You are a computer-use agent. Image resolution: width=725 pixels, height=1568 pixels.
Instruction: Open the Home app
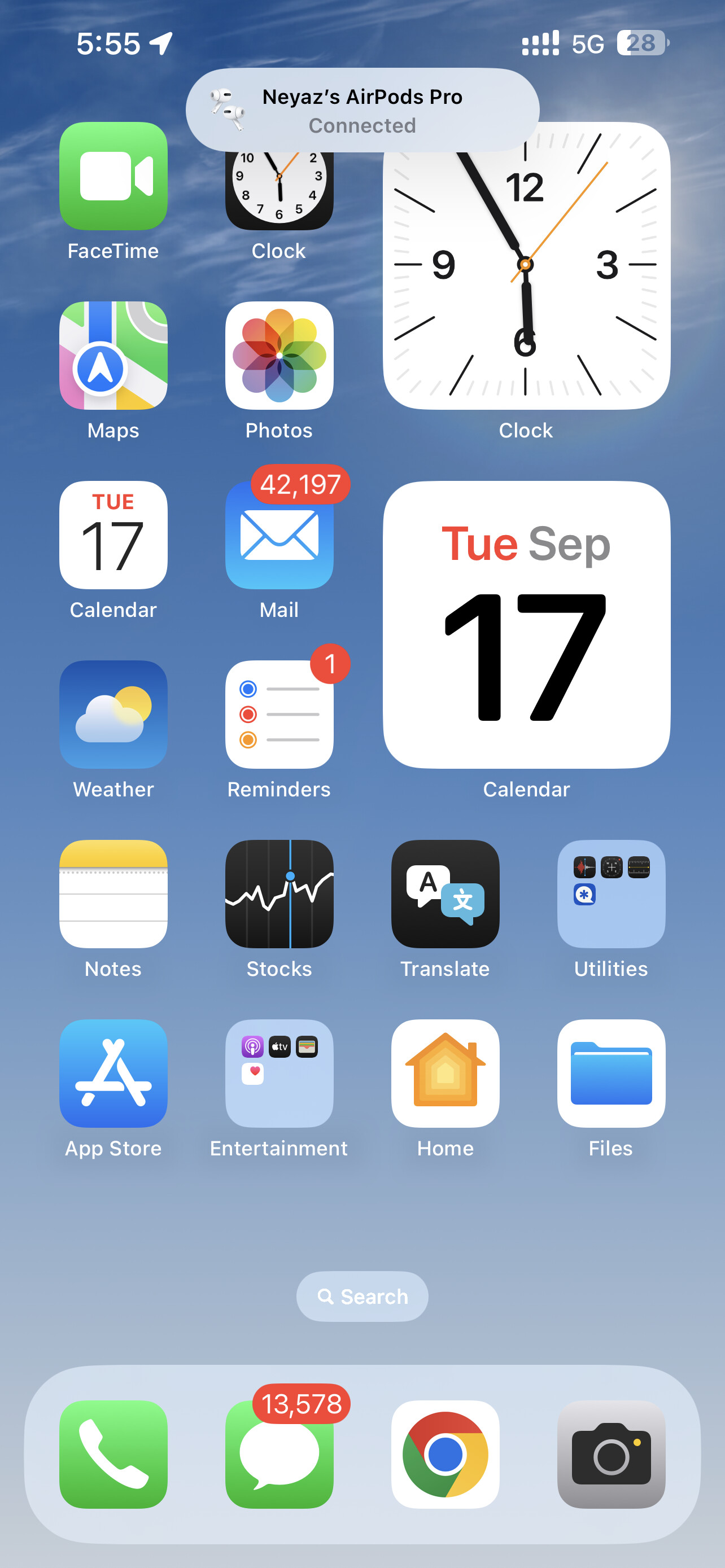coord(446,1074)
